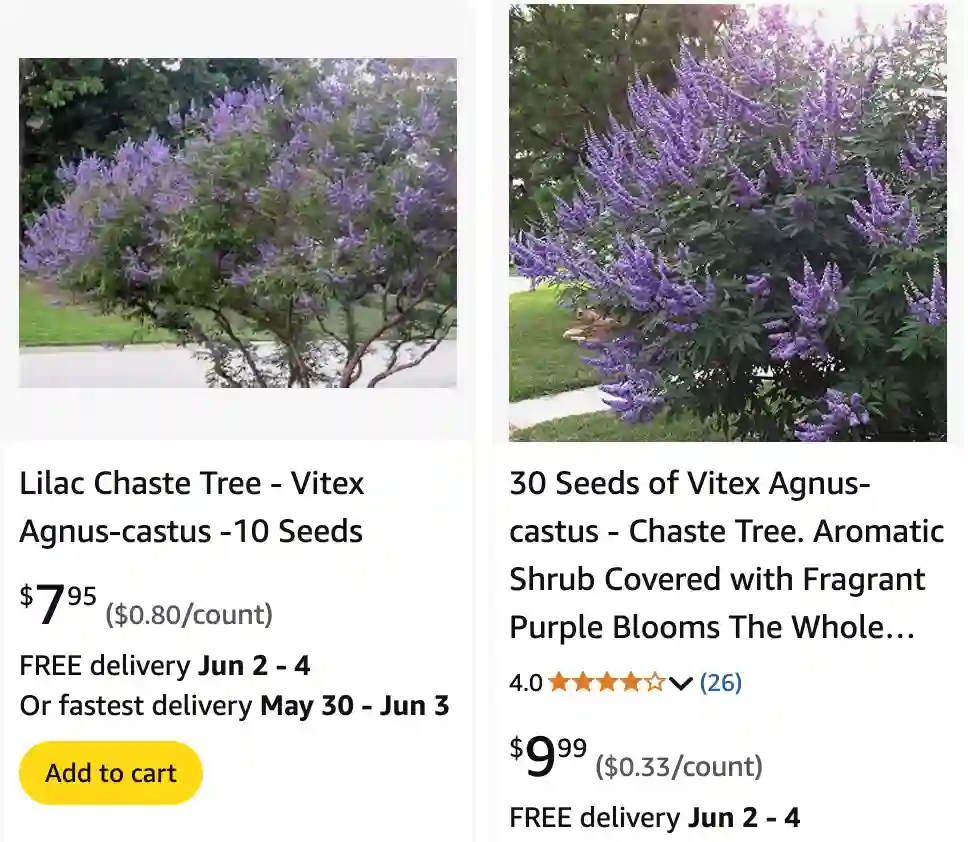Expand the 4.0 star rating breakdown
Image resolution: width=968 pixels, height=842 pixels.
[x=680, y=683]
